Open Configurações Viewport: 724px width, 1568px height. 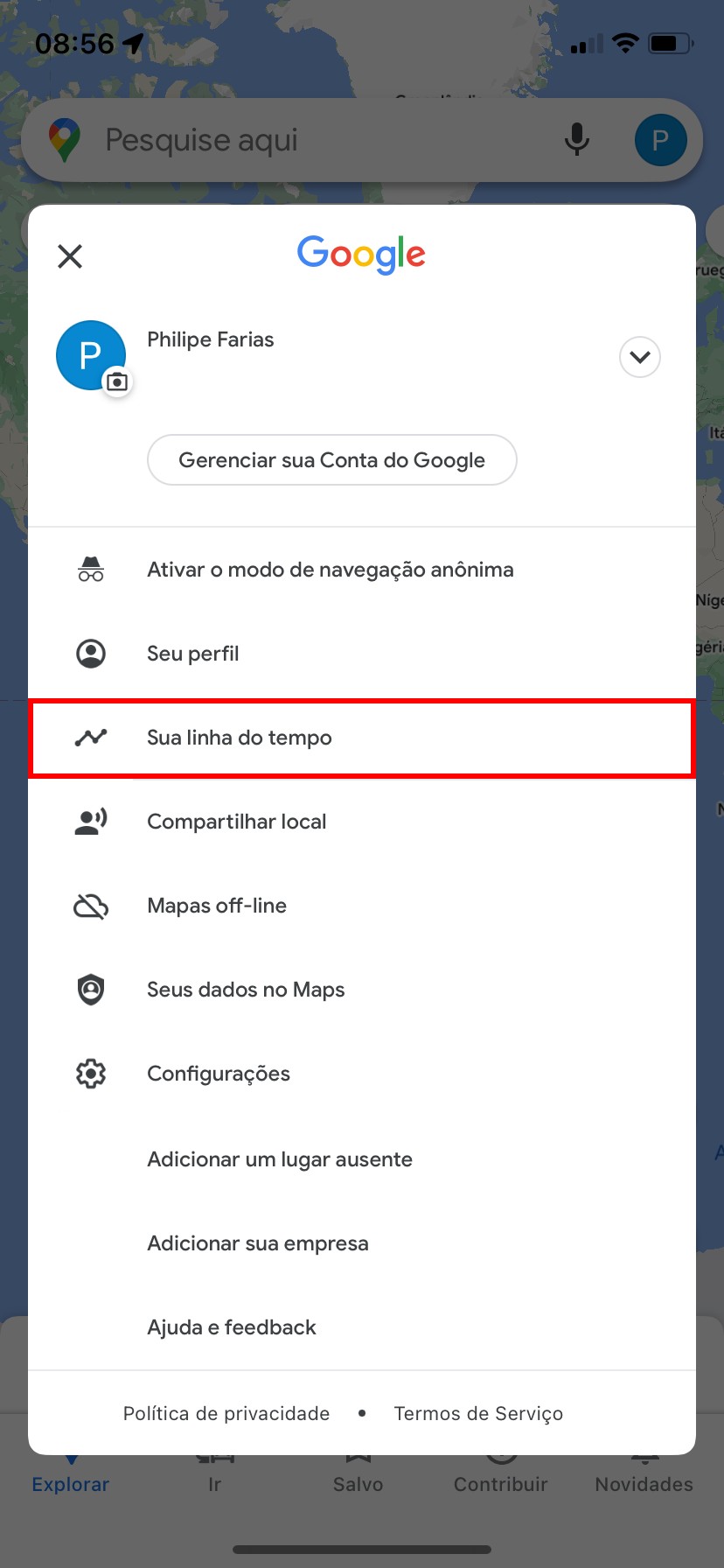[218, 1074]
